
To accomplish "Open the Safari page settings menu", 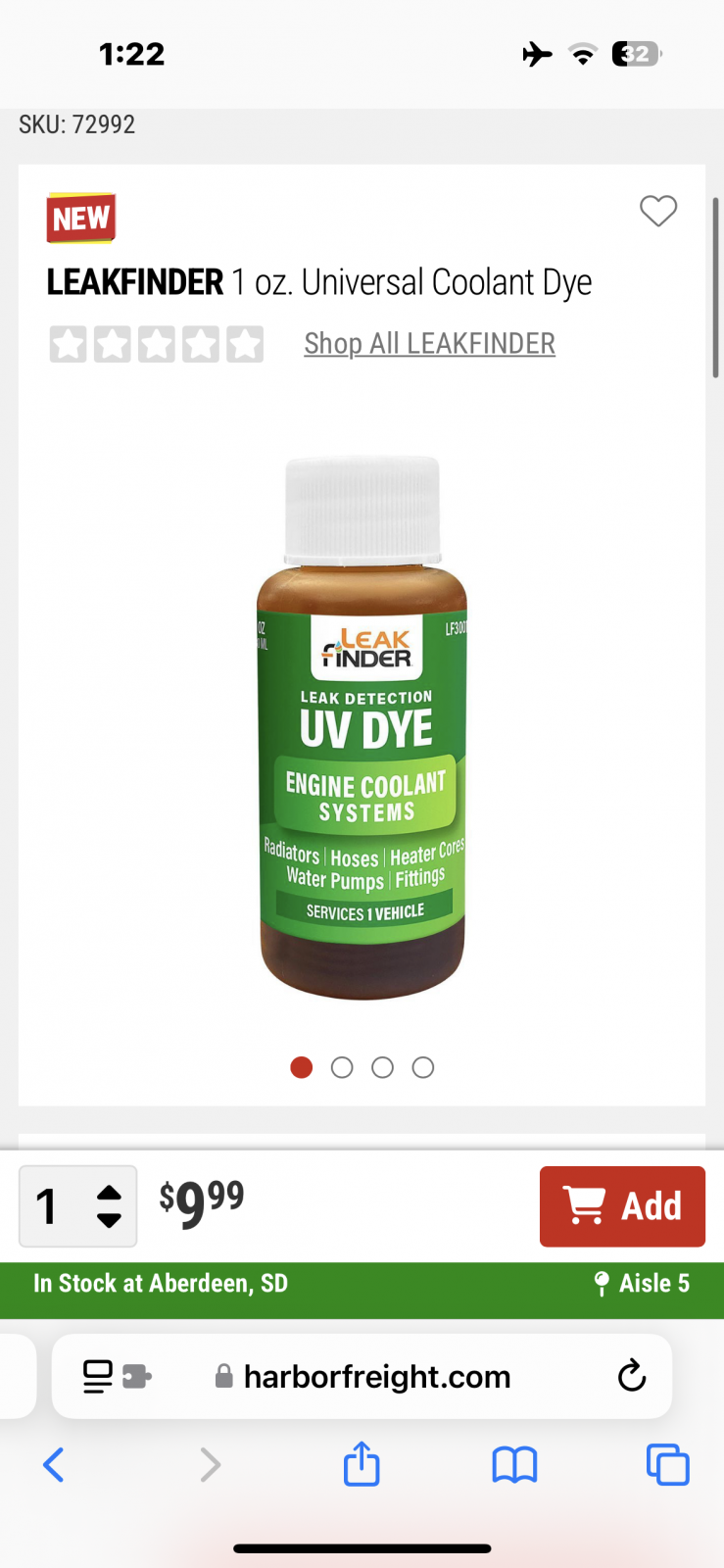I will click(118, 1376).
